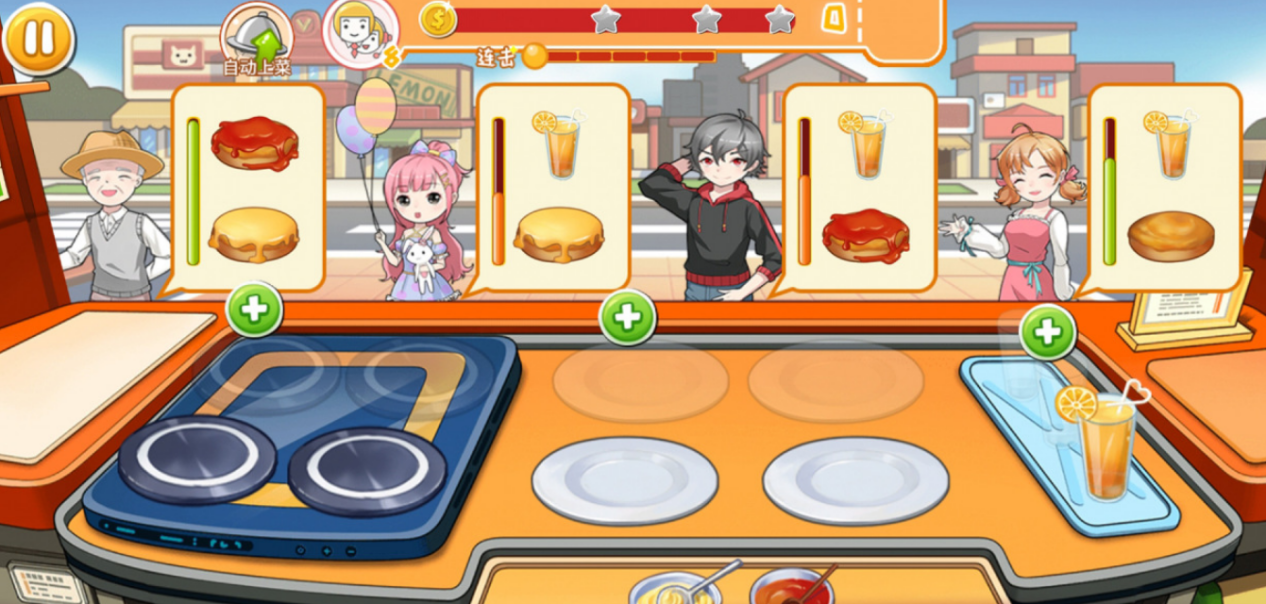
Task: Serve the pink-haired girl's order
Action: click(553, 190)
